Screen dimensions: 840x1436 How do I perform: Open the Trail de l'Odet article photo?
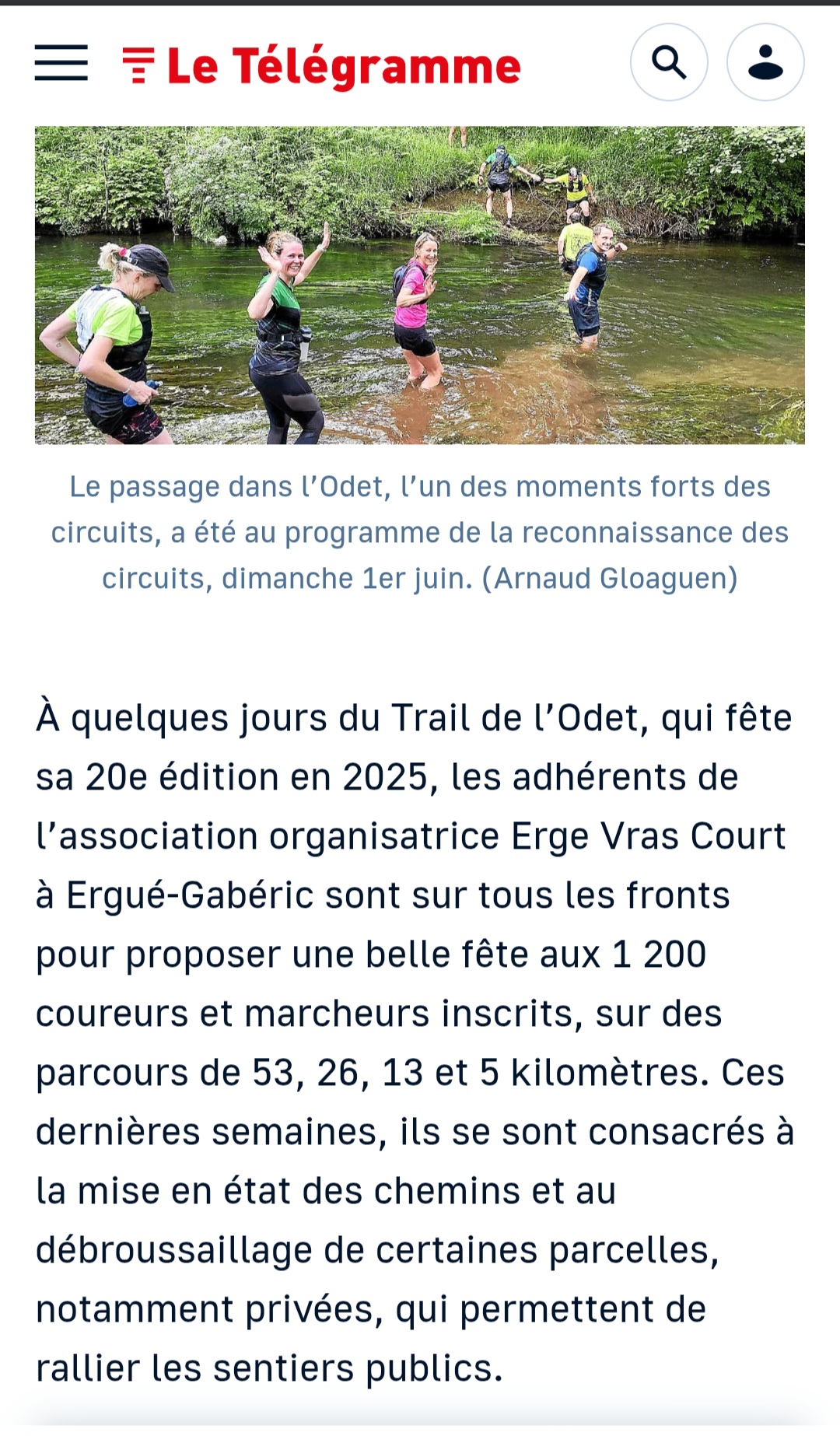(x=420, y=285)
